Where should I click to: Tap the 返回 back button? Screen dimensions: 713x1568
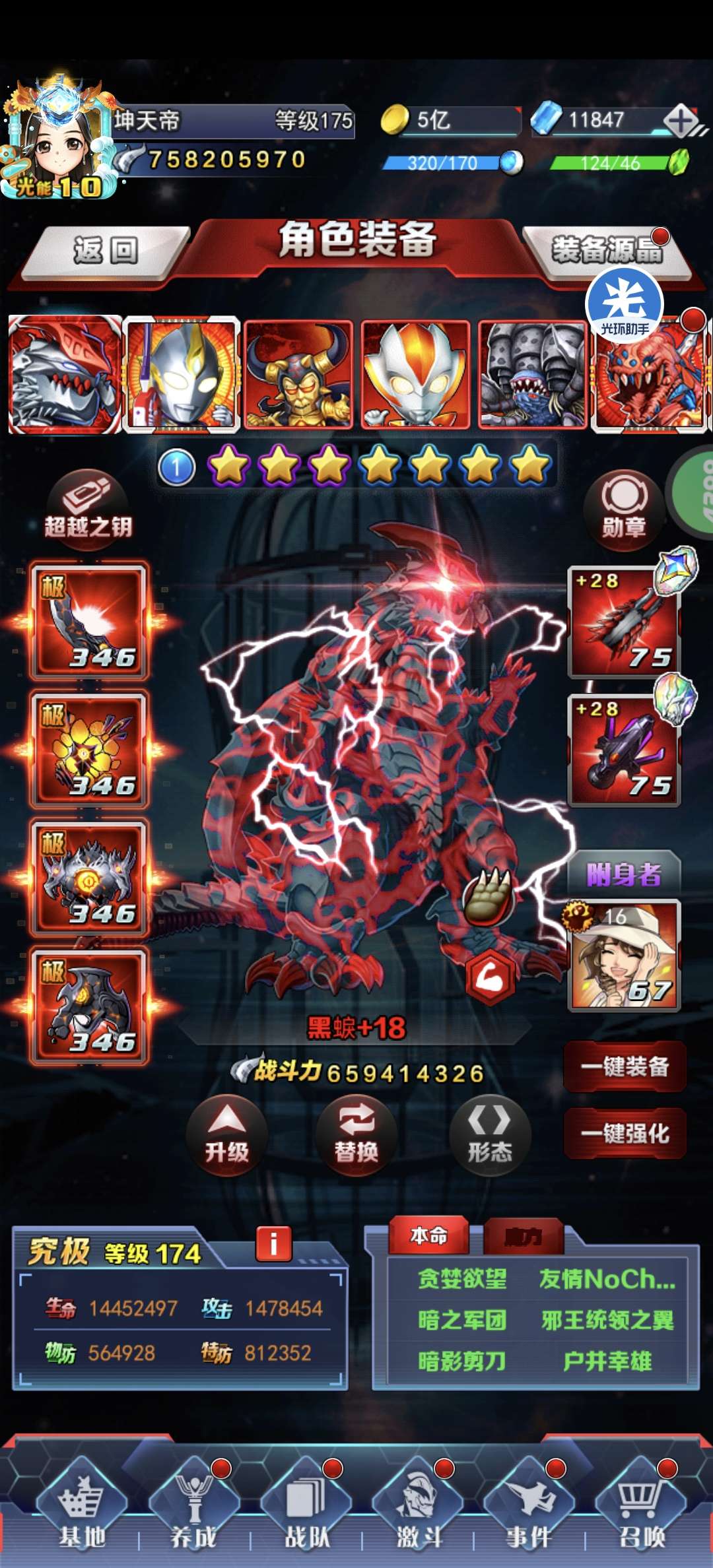104,251
